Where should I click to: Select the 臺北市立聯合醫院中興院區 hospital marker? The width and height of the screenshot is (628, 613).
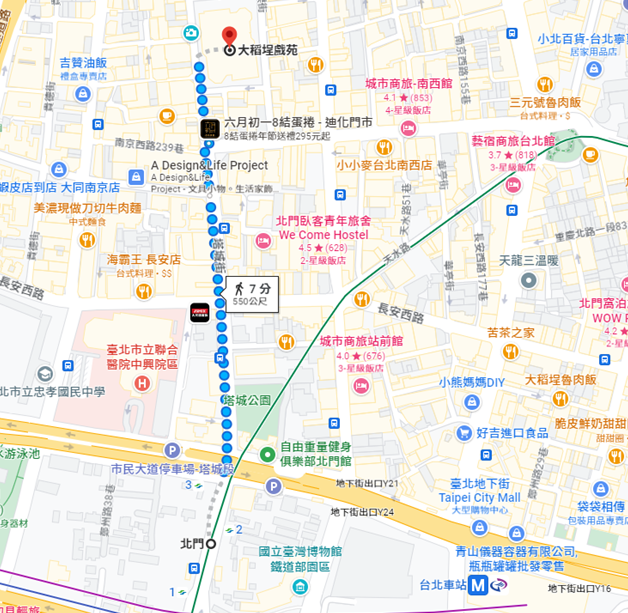click(142, 384)
